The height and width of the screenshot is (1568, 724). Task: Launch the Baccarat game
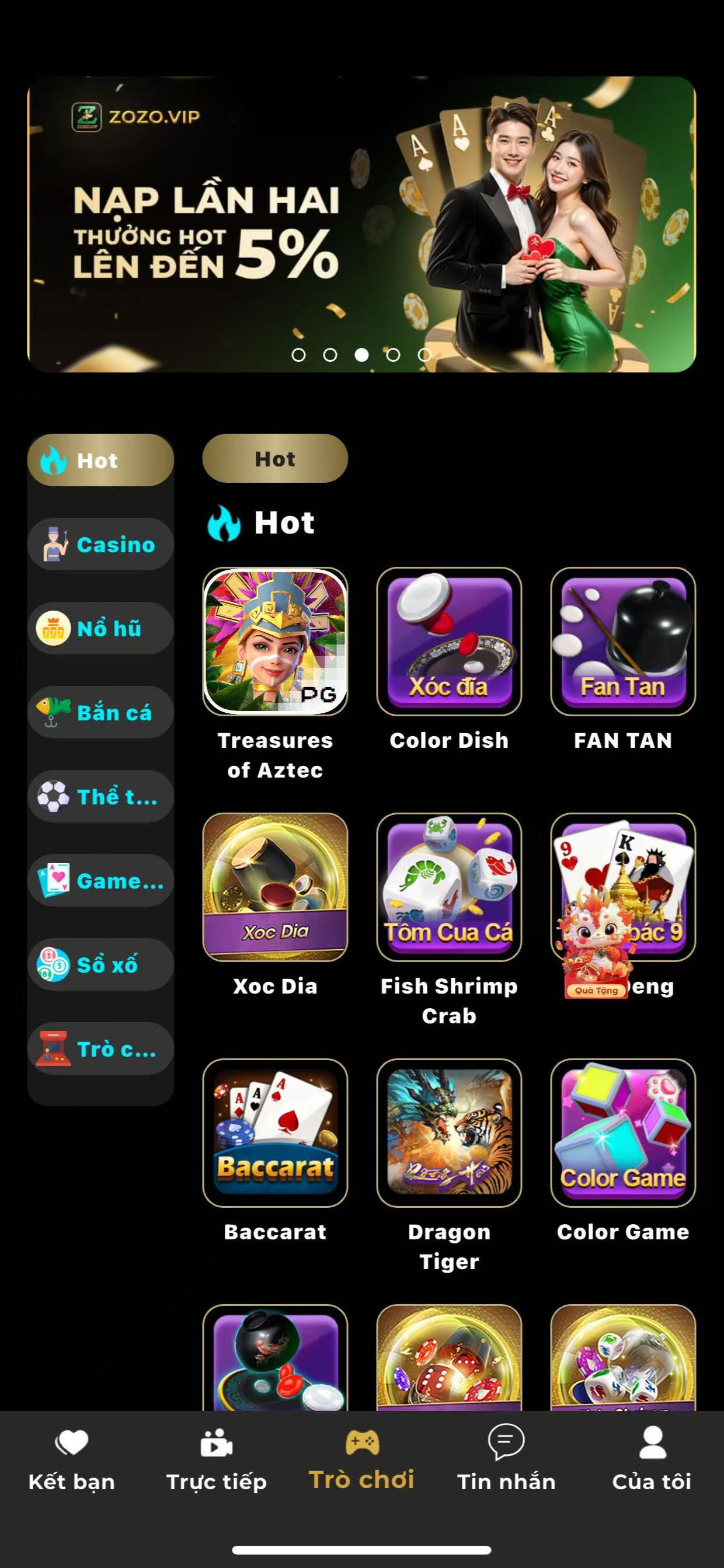click(275, 1133)
